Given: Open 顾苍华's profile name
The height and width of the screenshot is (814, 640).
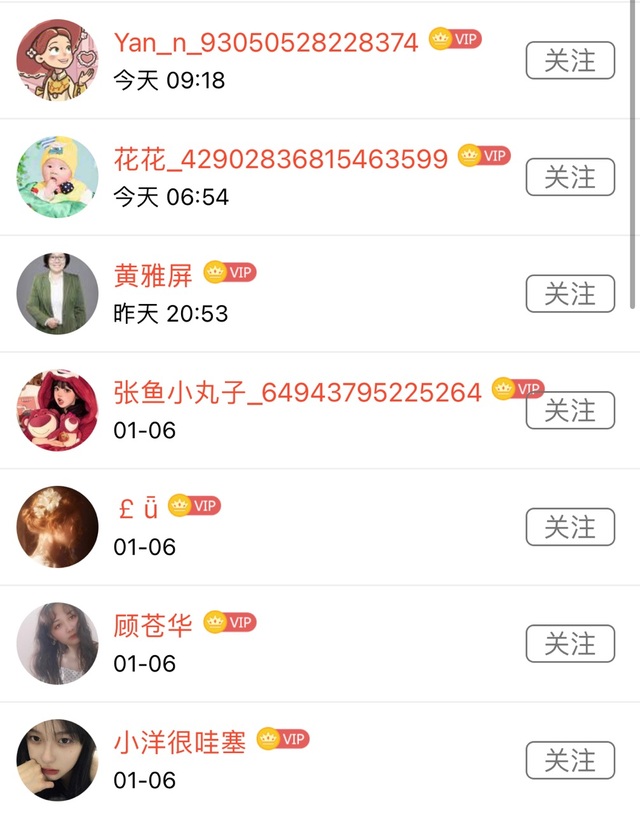Looking at the screenshot, I should 153,626.
